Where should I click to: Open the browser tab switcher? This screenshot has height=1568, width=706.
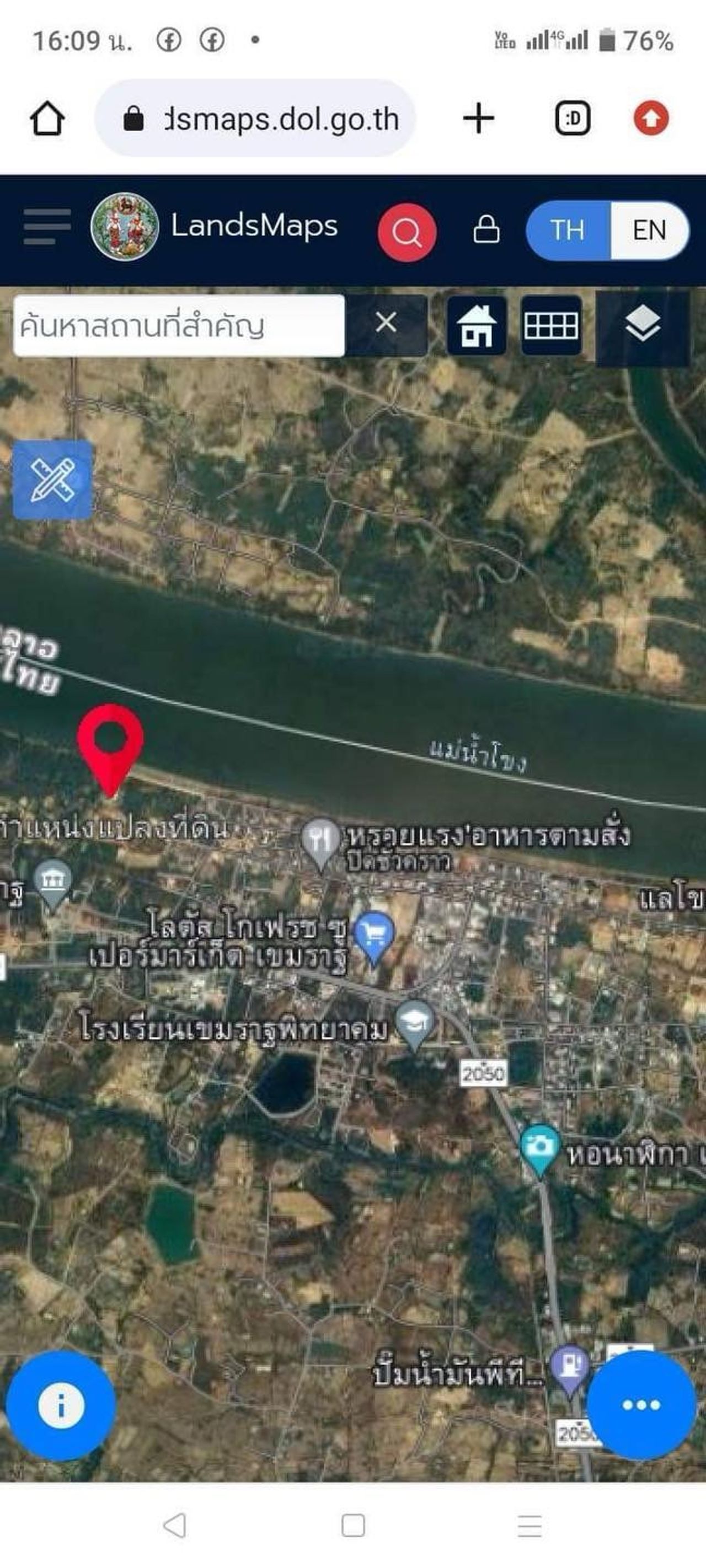click(573, 118)
